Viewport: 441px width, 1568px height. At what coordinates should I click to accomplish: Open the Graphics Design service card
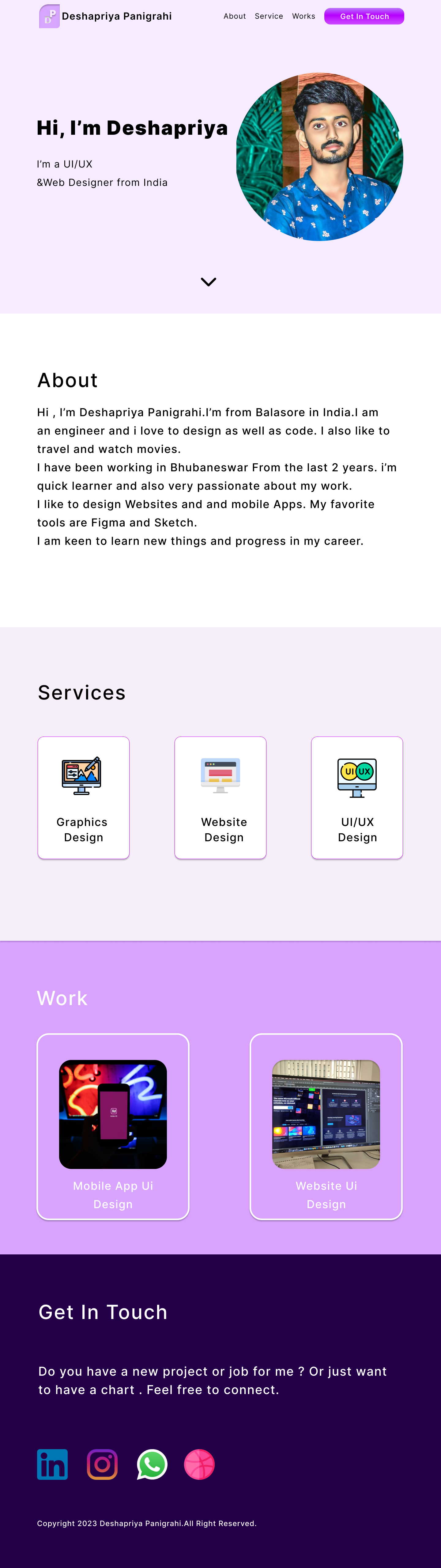coord(83,797)
